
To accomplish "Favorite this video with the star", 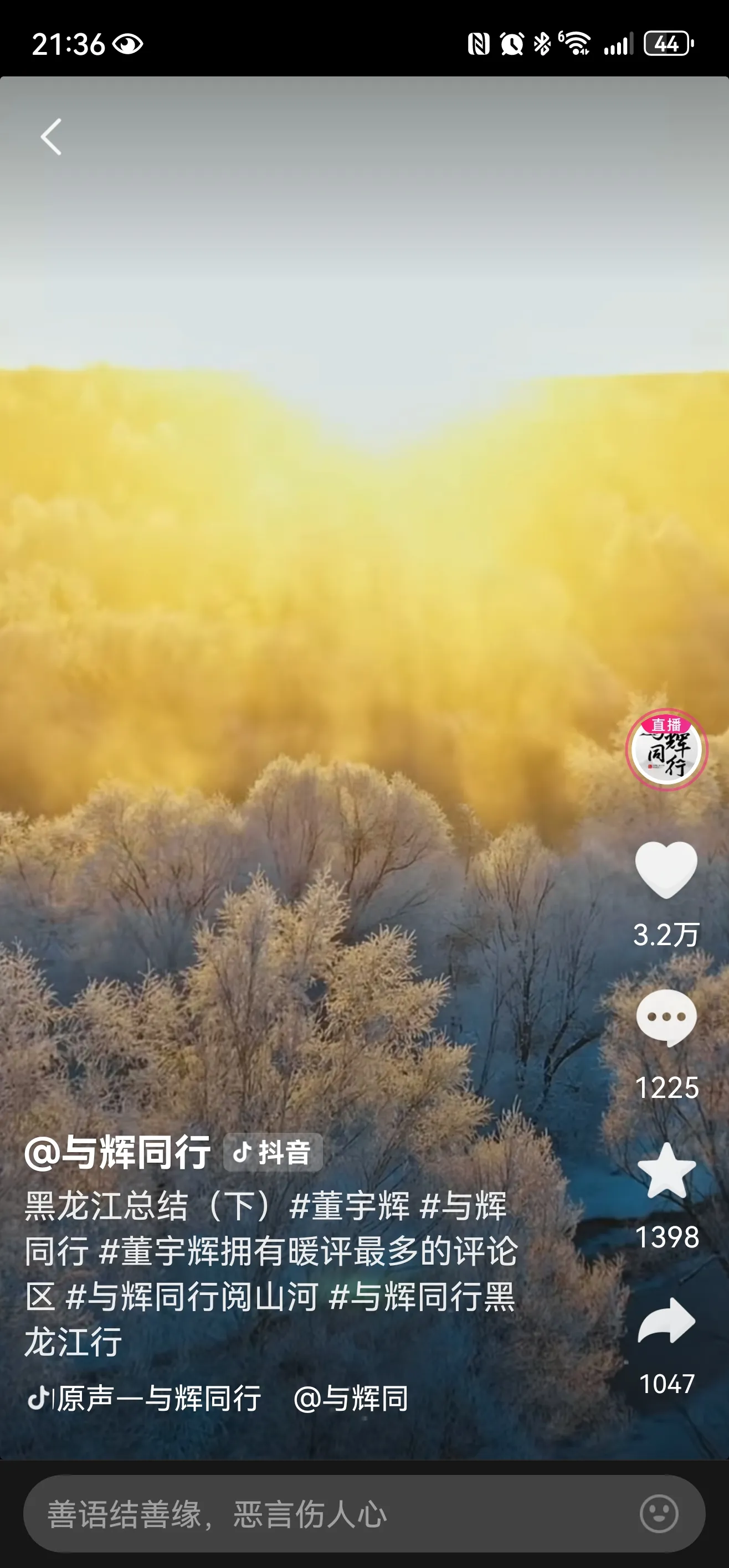I will pyautogui.click(x=666, y=1170).
